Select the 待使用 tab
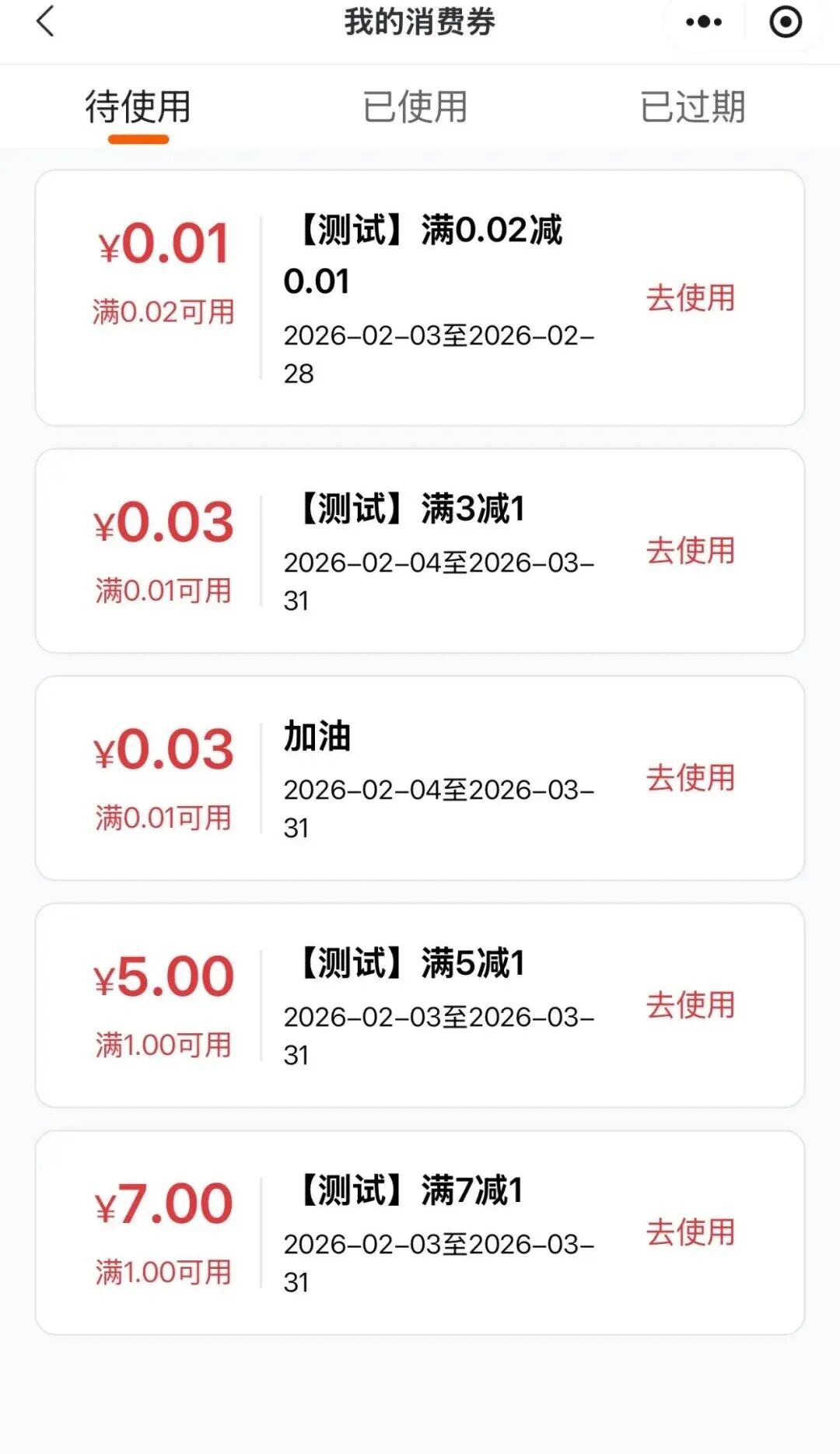The width and height of the screenshot is (840, 1454). pos(140,107)
